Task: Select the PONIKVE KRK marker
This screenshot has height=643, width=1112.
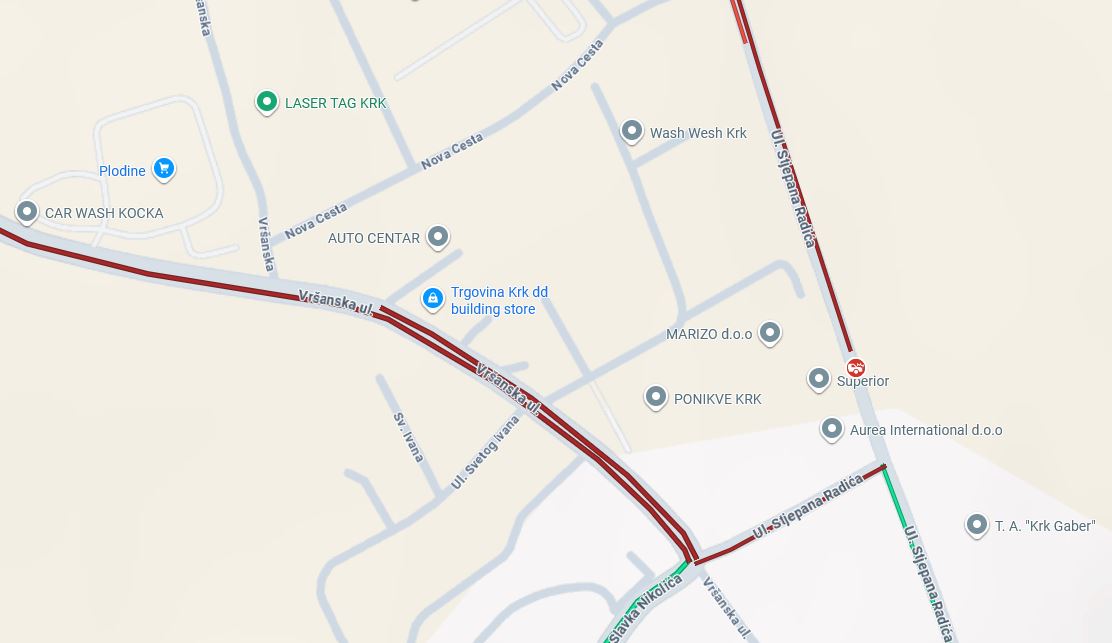Action: click(655, 397)
